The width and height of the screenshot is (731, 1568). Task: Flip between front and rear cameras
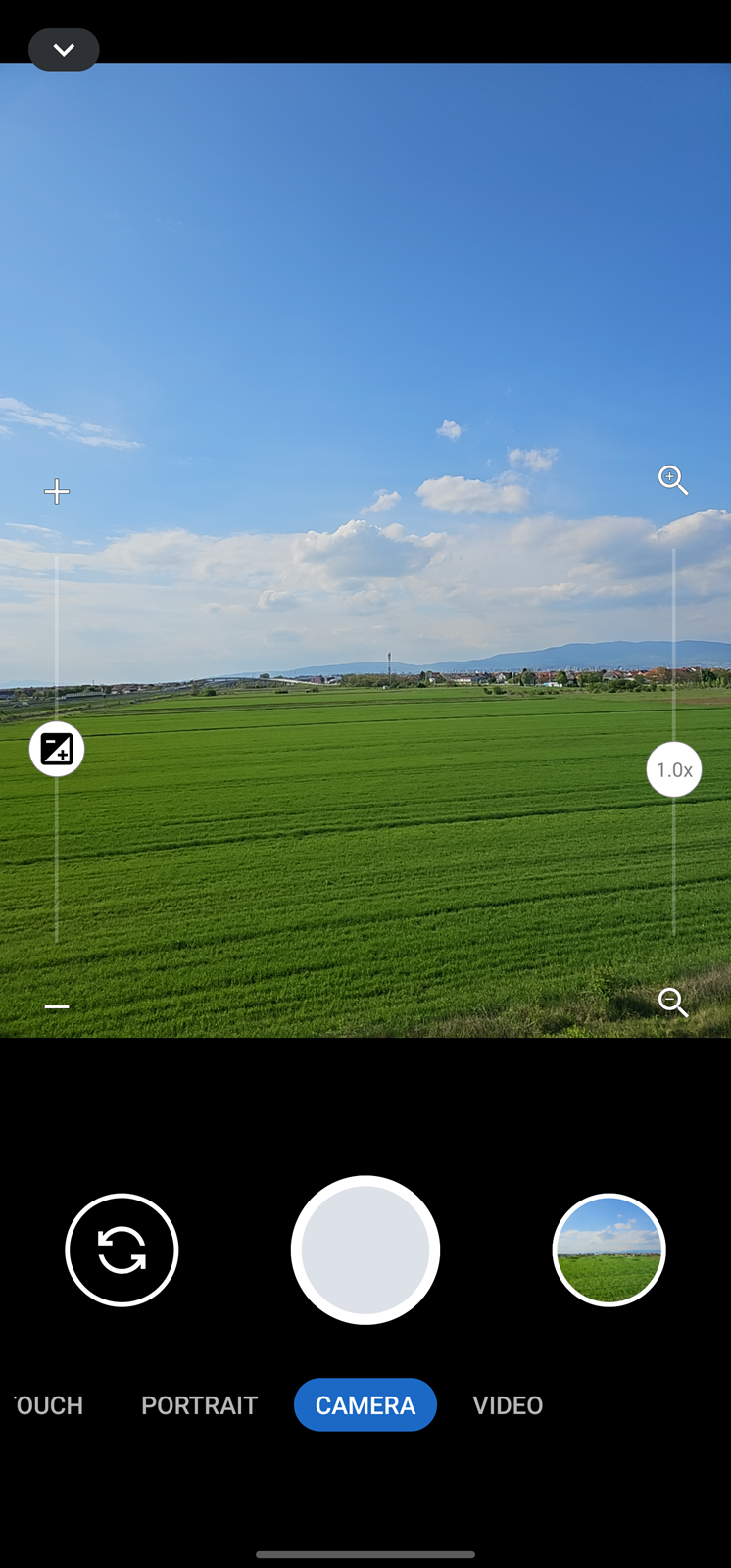coord(122,1249)
